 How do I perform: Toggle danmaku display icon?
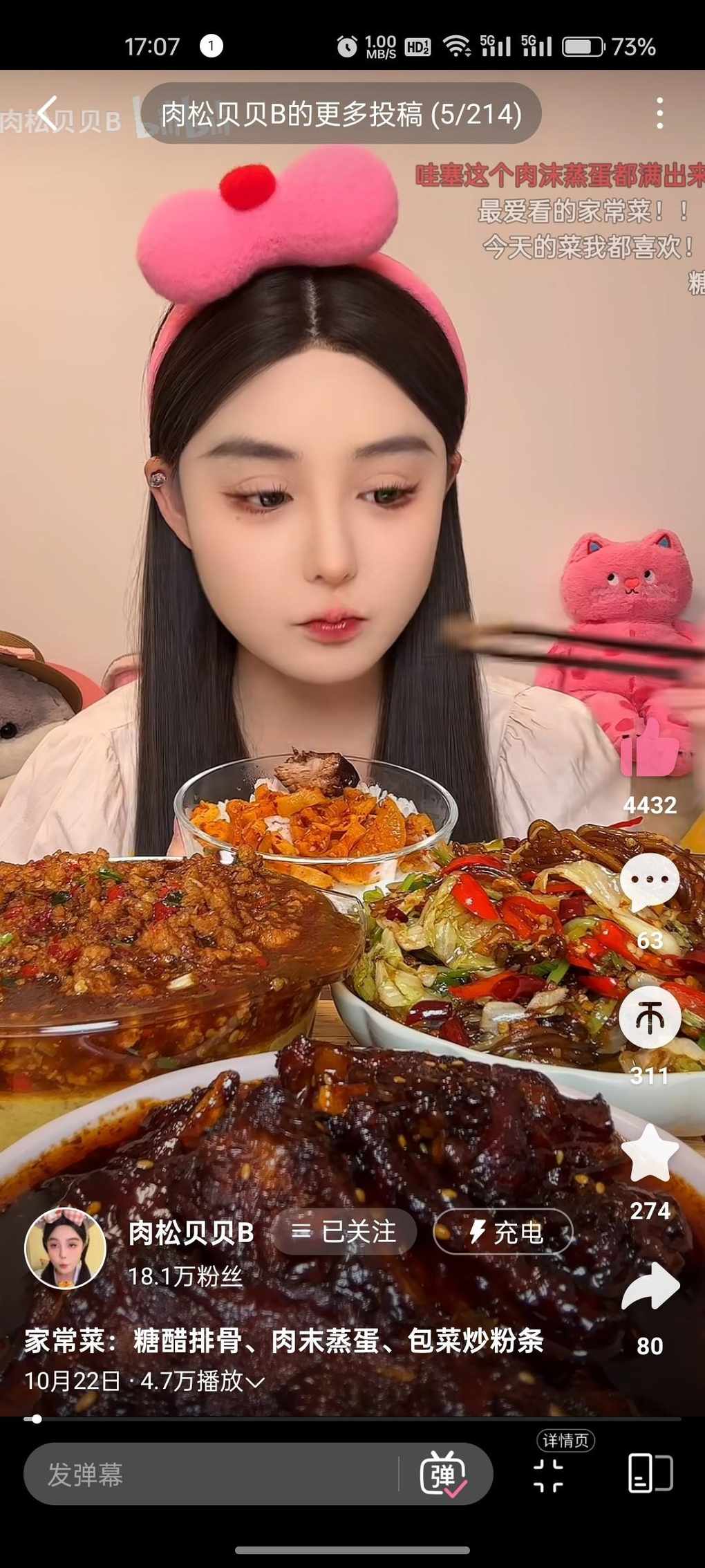click(x=443, y=1474)
